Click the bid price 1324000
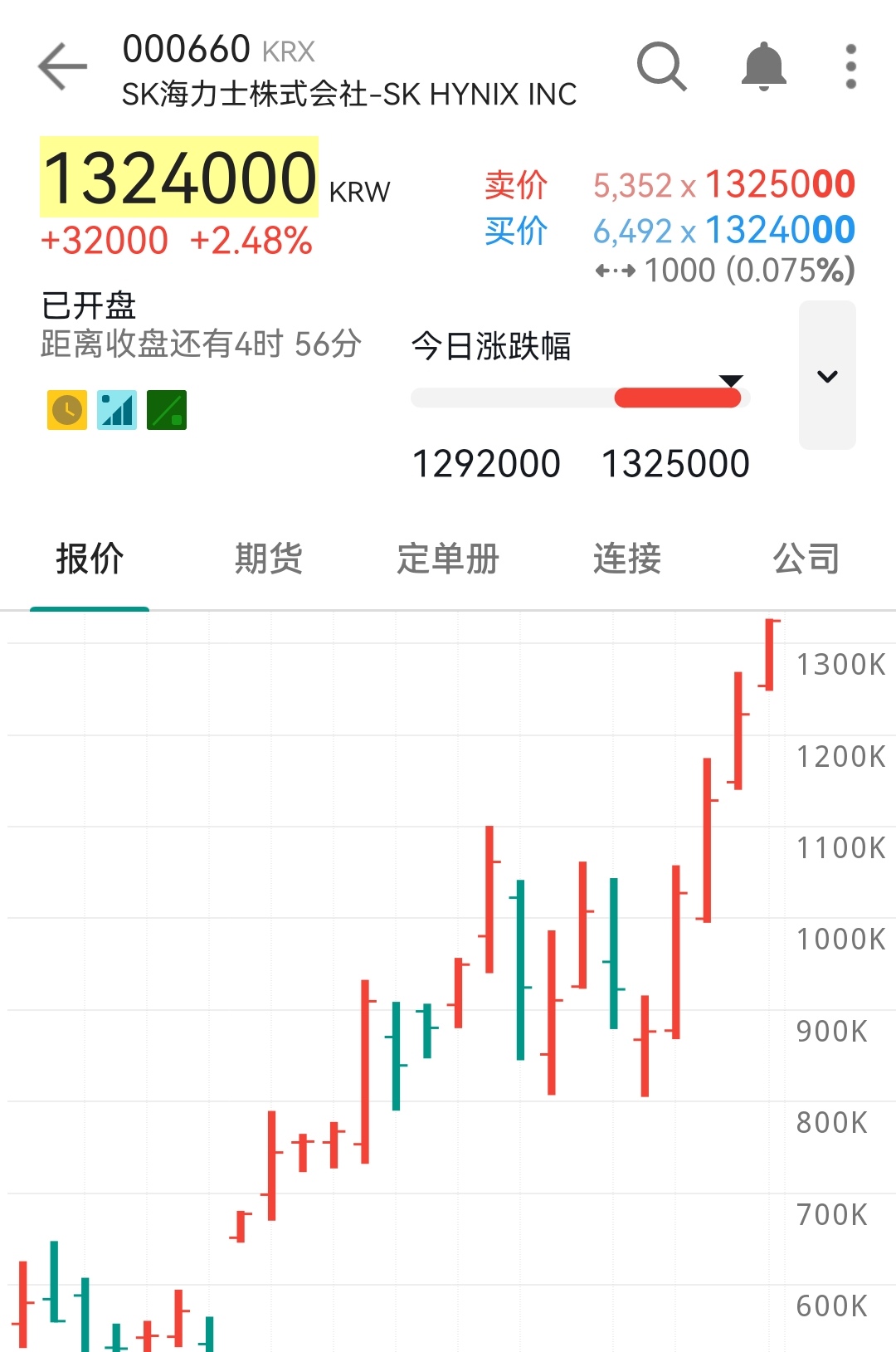Viewport: 896px width, 1352px height. coord(778,230)
